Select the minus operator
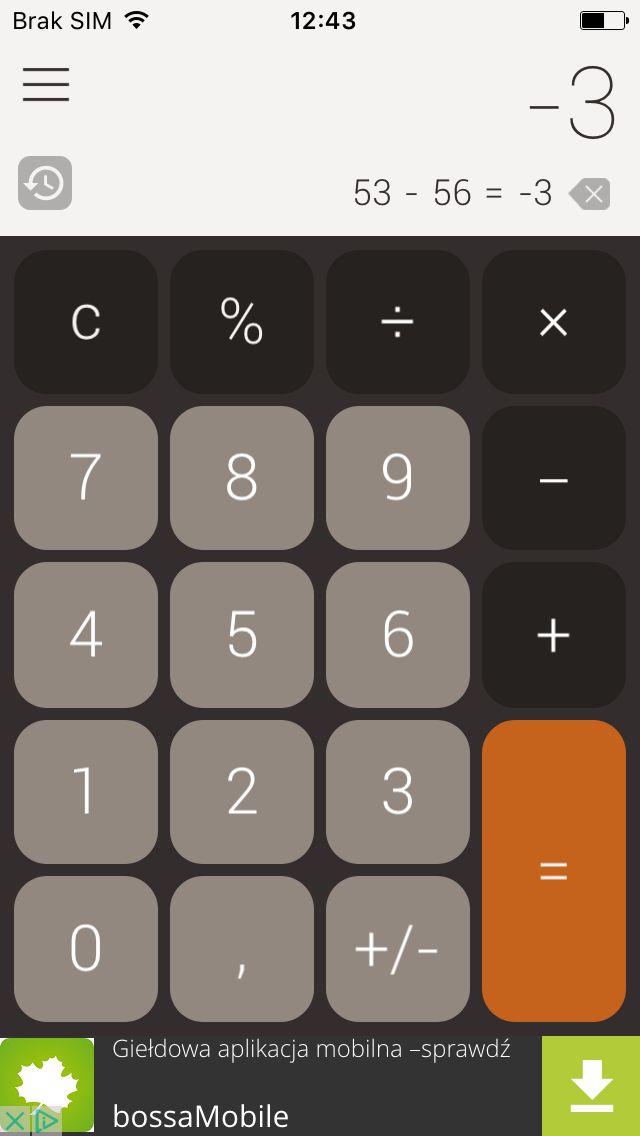This screenshot has width=640, height=1136. pyautogui.click(x=554, y=478)
